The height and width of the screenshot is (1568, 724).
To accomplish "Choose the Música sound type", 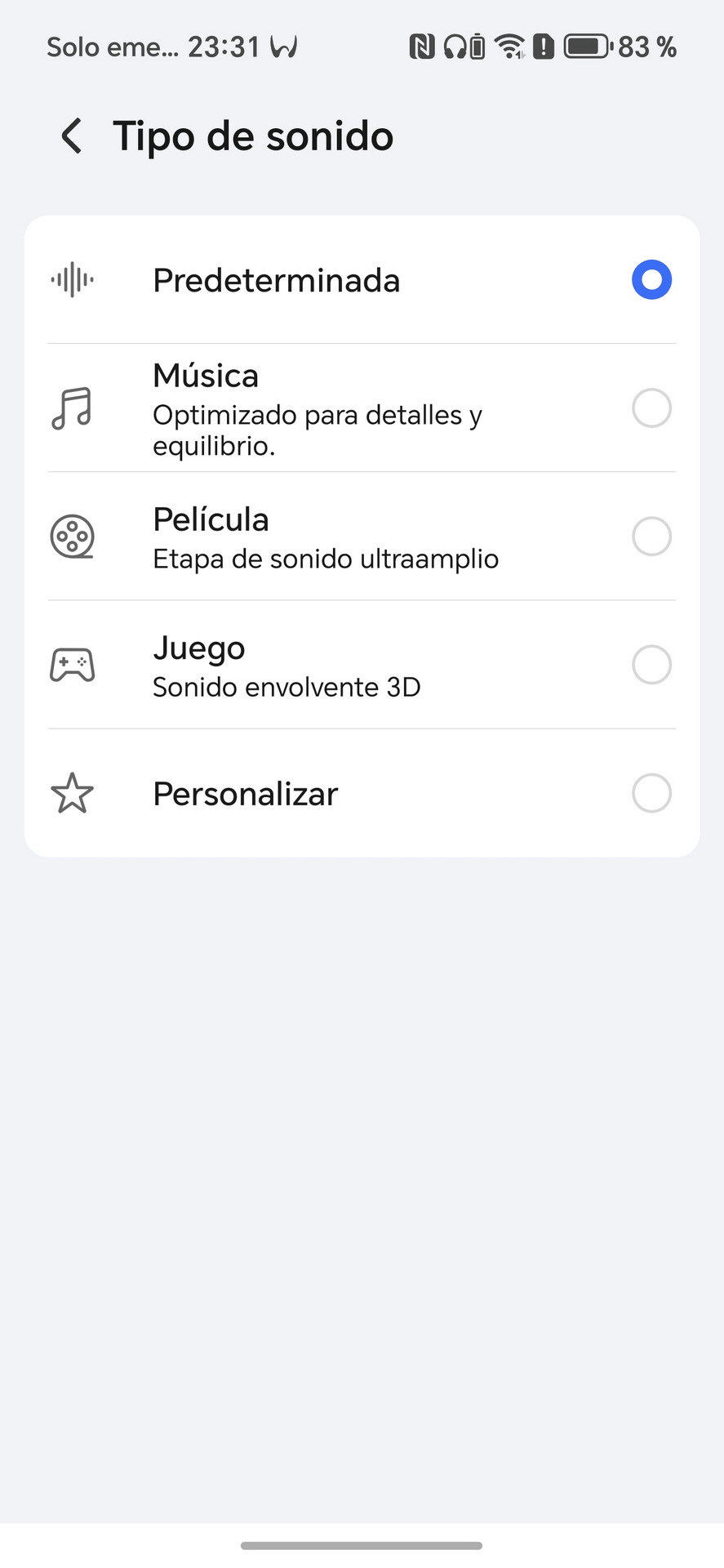I will (362, 408).
